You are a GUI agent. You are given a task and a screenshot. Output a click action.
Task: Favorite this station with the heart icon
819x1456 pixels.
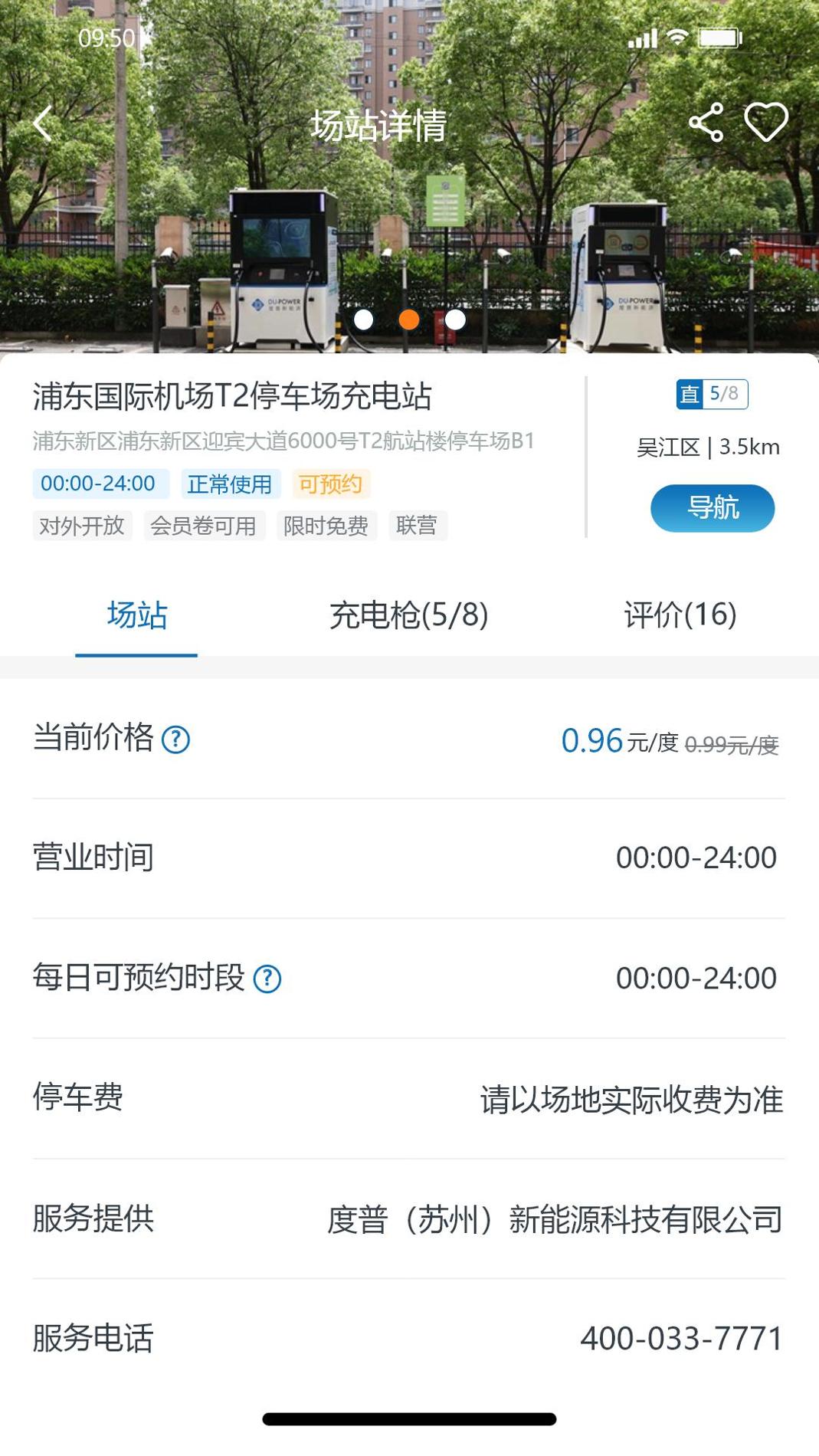tap(765, 123)
